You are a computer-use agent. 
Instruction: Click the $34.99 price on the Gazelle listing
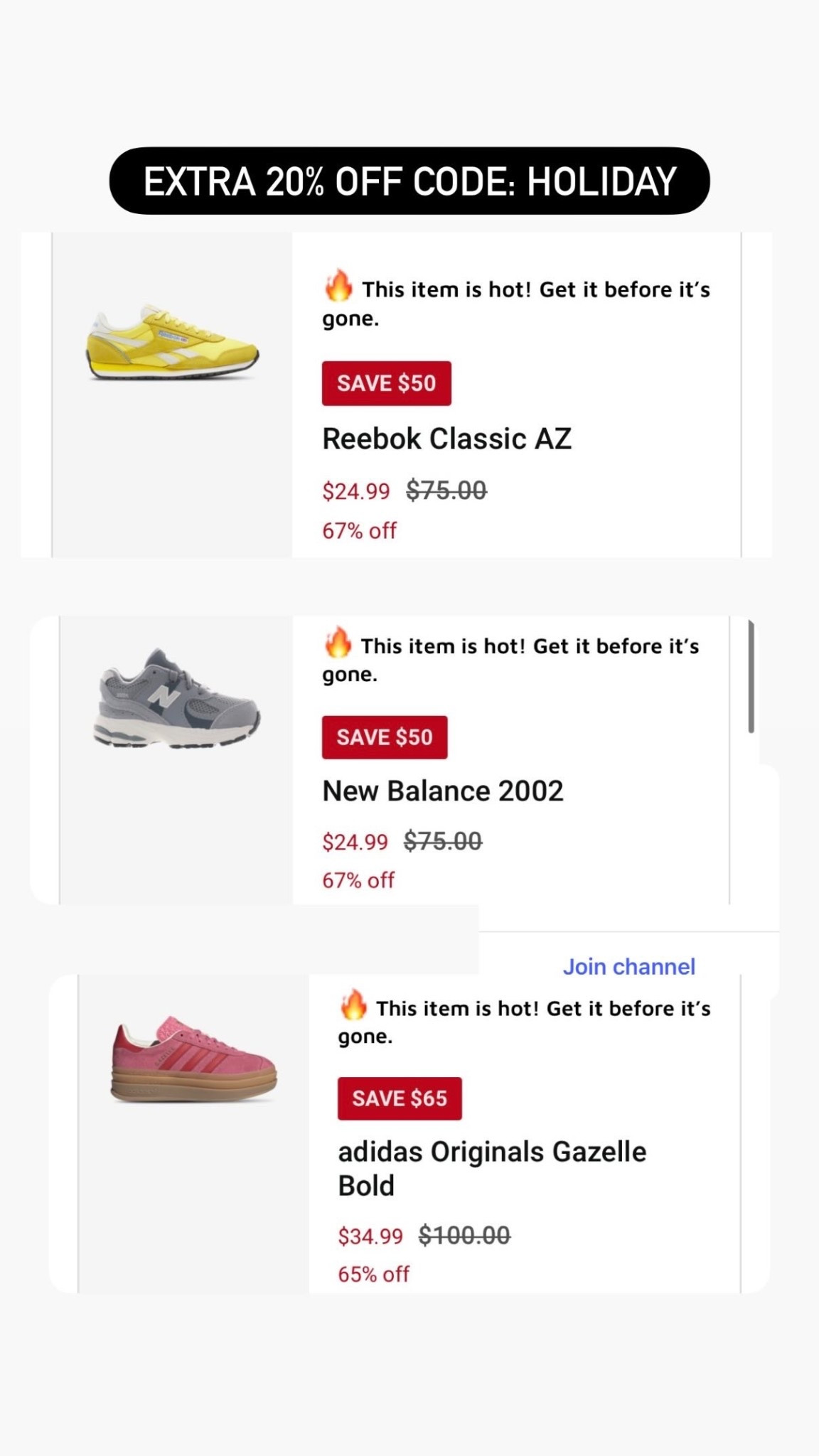click(370, 1237)
